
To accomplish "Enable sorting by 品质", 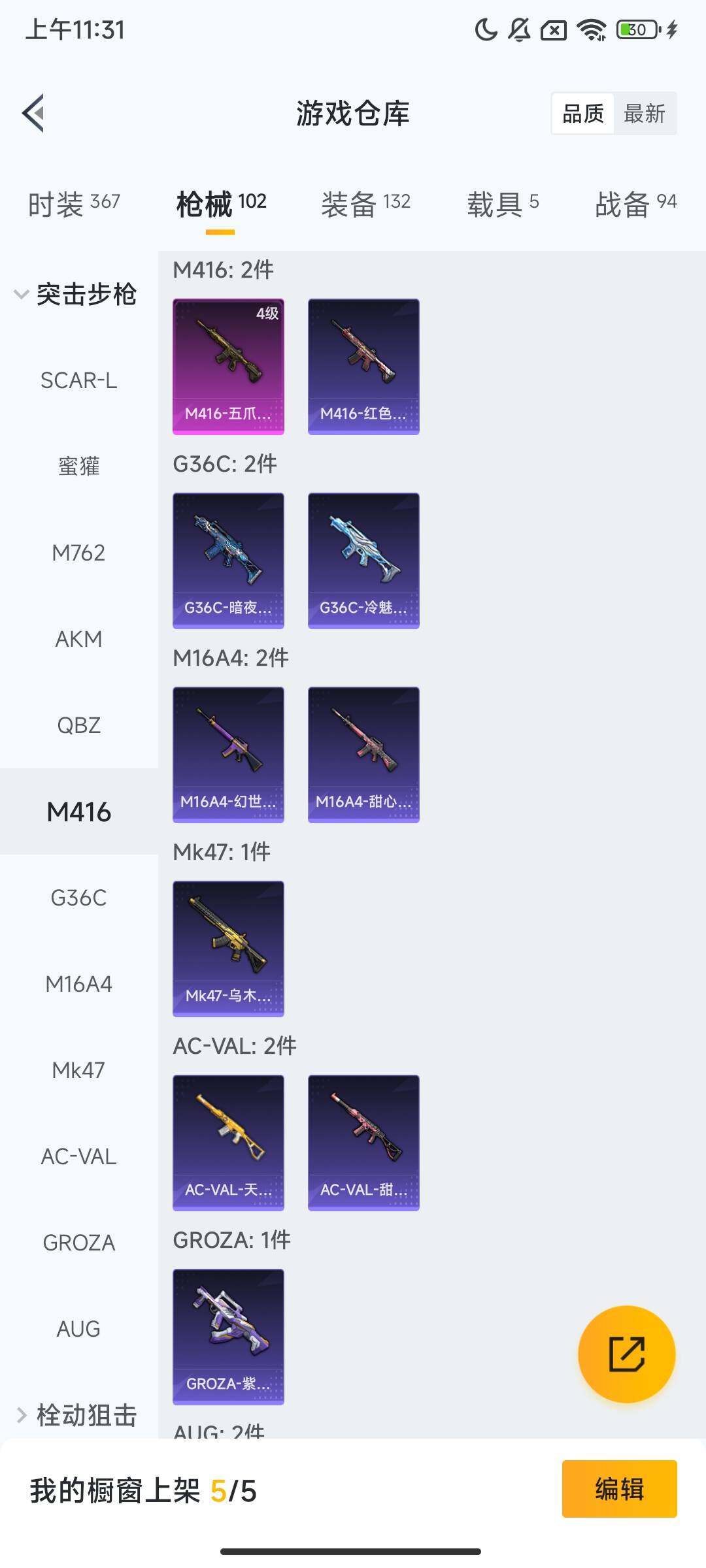I will [582, 113].
